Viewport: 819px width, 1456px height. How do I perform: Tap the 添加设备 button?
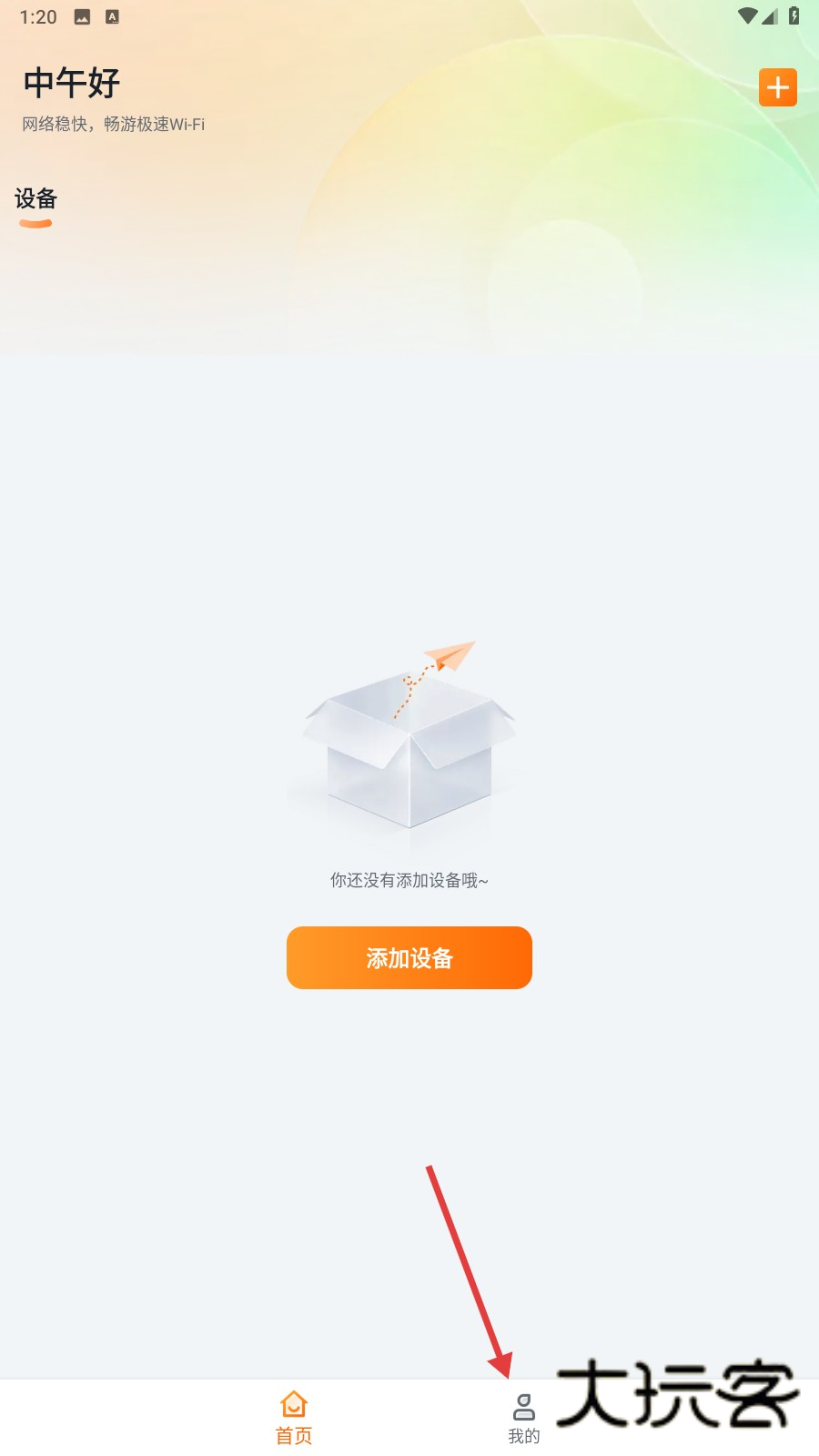coord(409,957)
